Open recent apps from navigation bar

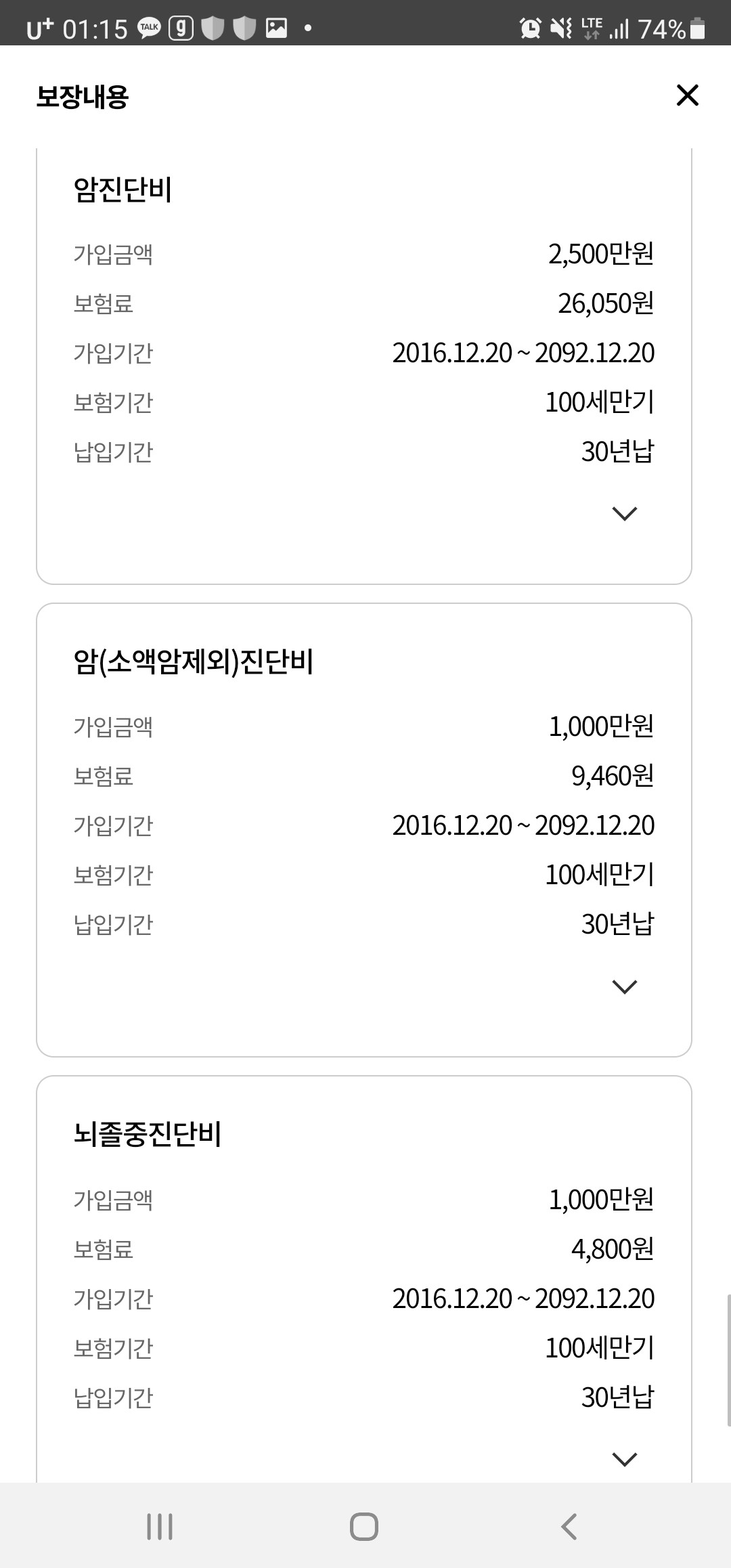click(160, 1527)
